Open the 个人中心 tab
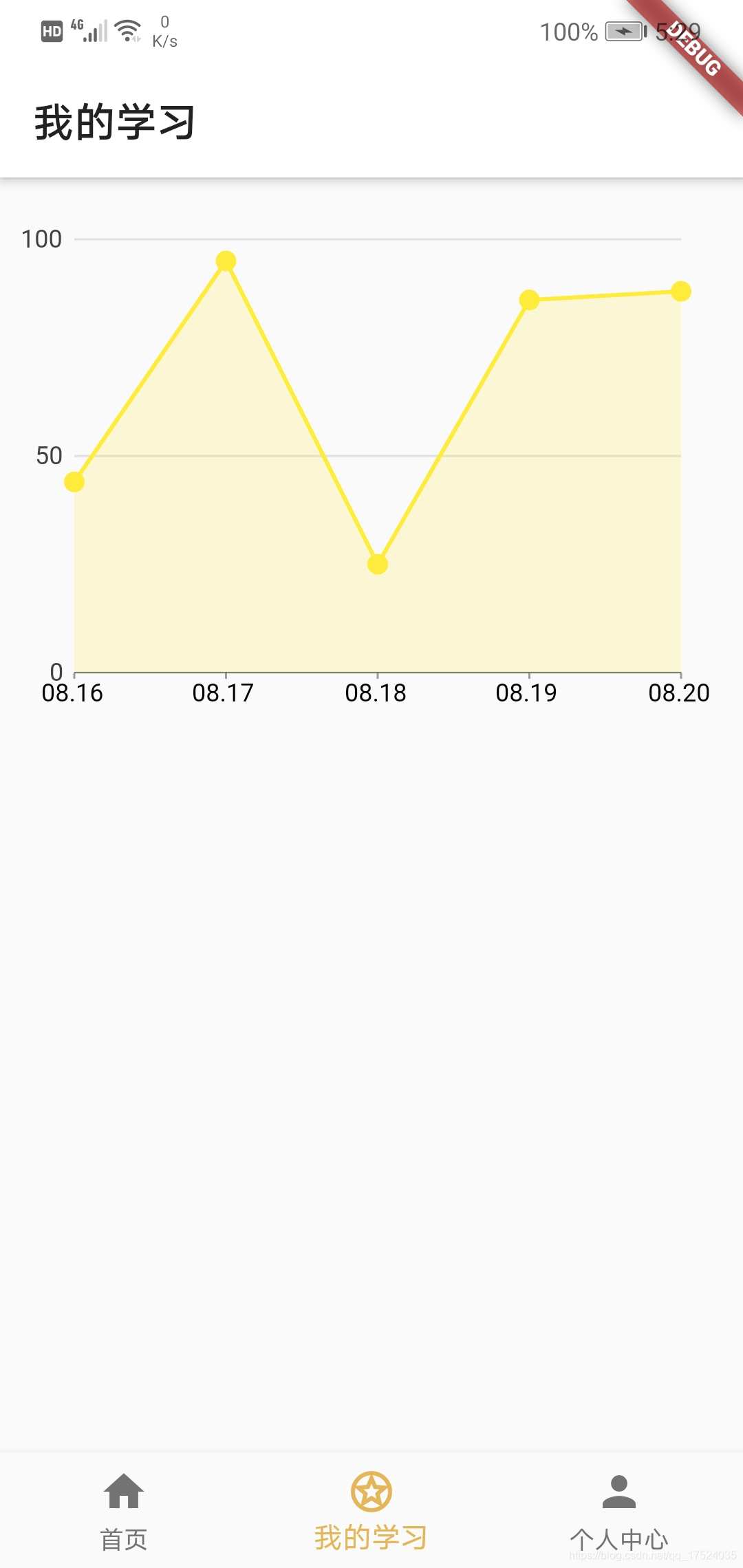 619,1511
